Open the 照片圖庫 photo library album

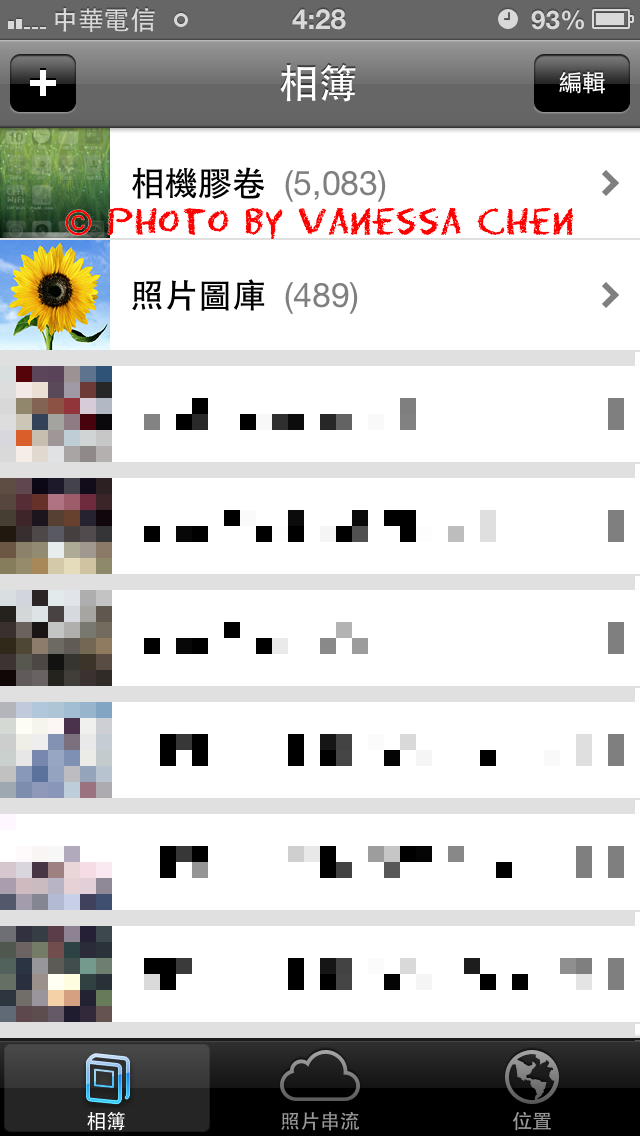(x=320, y=296)
